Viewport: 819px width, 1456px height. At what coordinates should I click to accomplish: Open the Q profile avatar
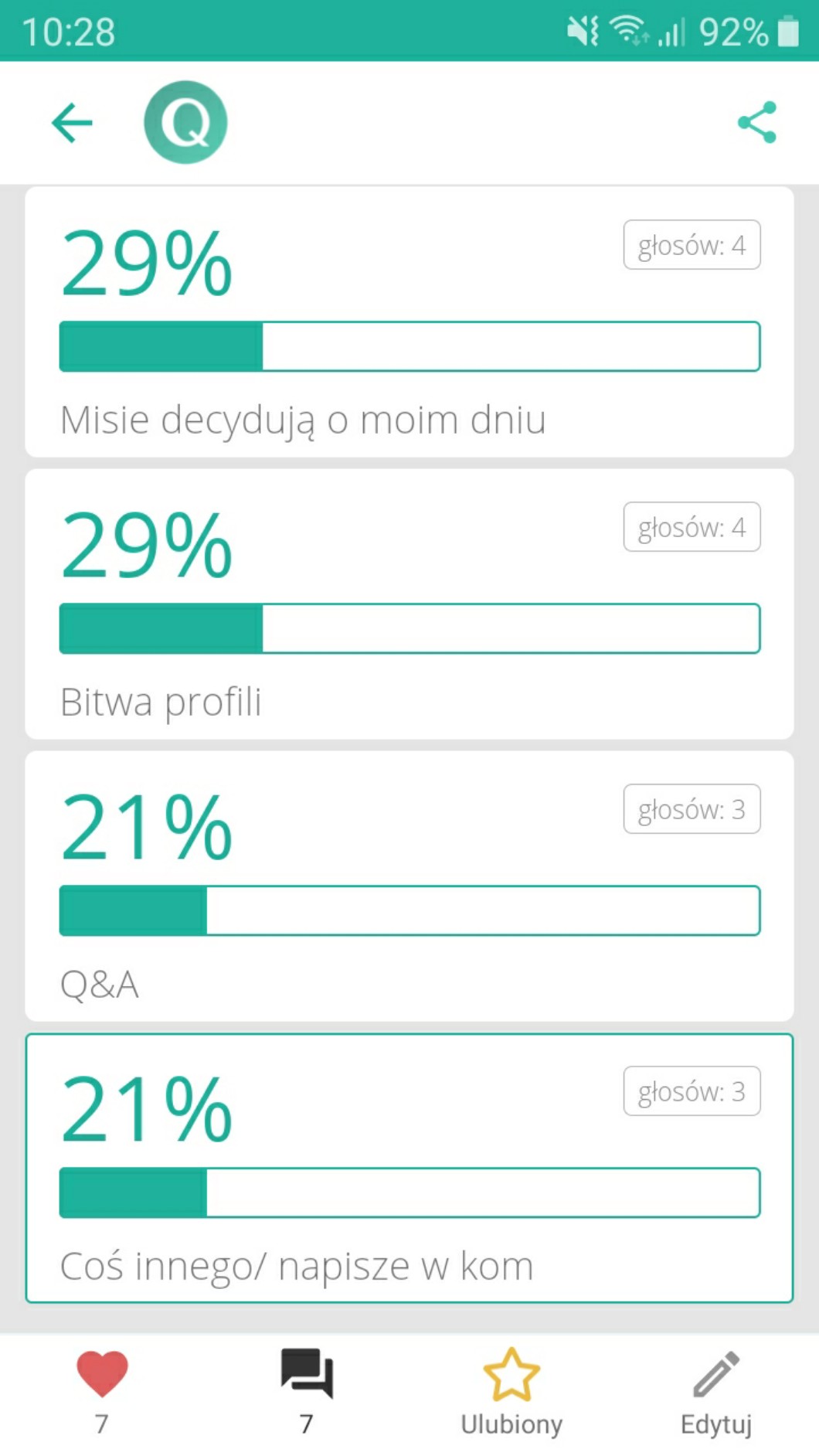185,122
